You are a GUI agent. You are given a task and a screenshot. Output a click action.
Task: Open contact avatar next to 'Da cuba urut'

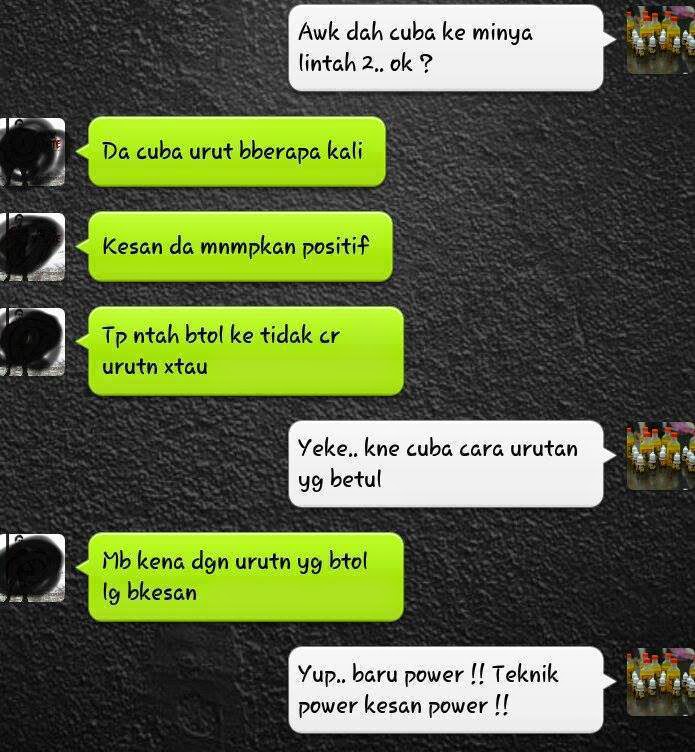[32, 151]
